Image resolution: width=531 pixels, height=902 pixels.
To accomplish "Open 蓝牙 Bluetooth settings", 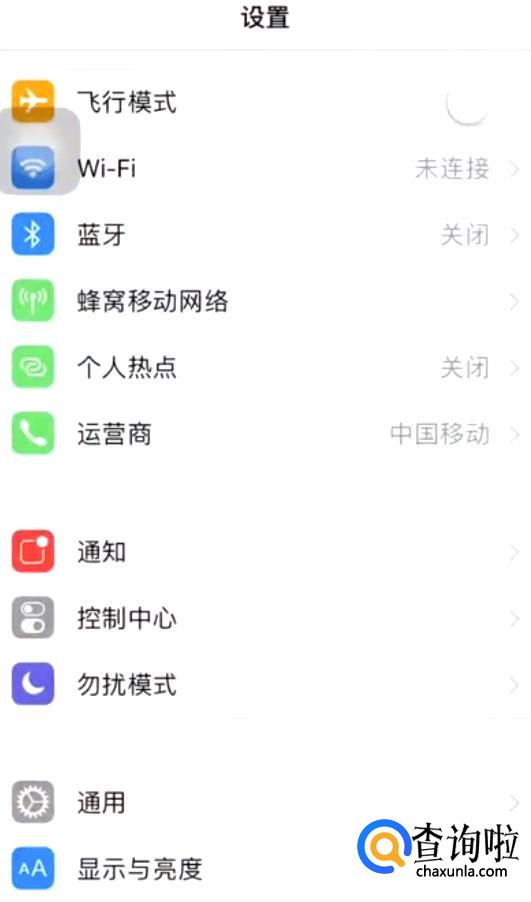I will 265,235.
